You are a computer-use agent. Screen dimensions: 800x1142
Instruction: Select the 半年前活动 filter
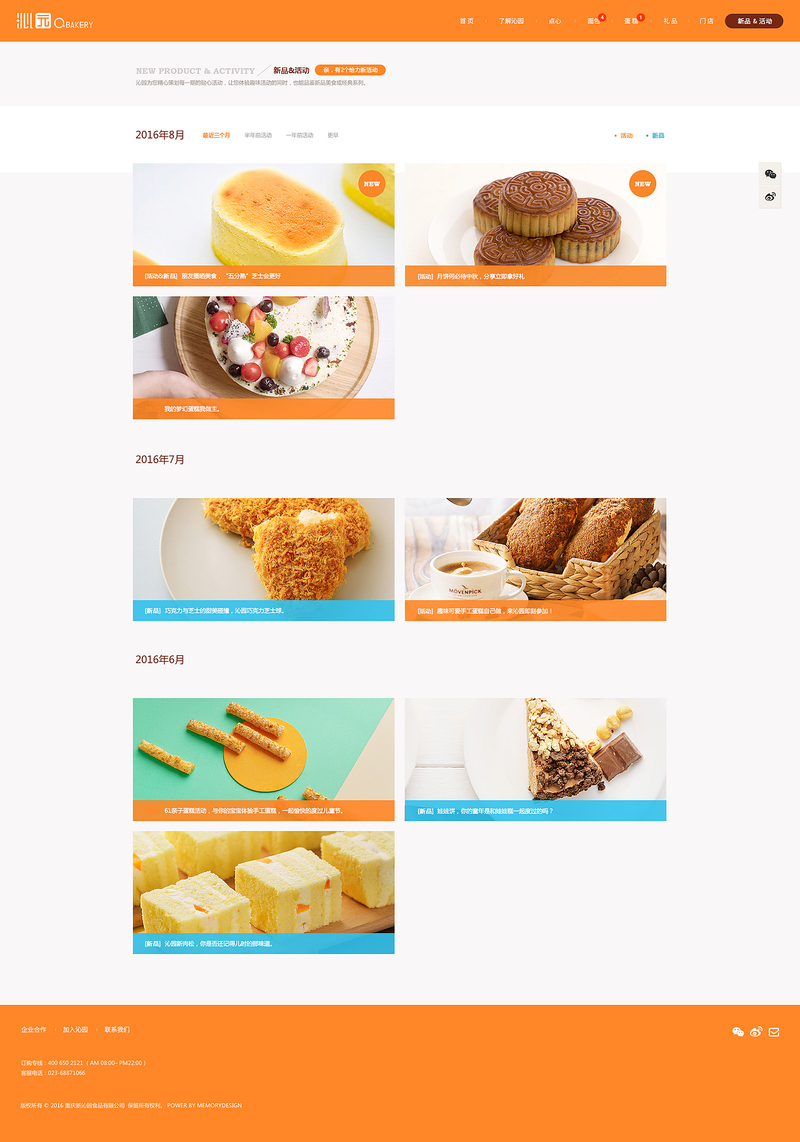258,135
